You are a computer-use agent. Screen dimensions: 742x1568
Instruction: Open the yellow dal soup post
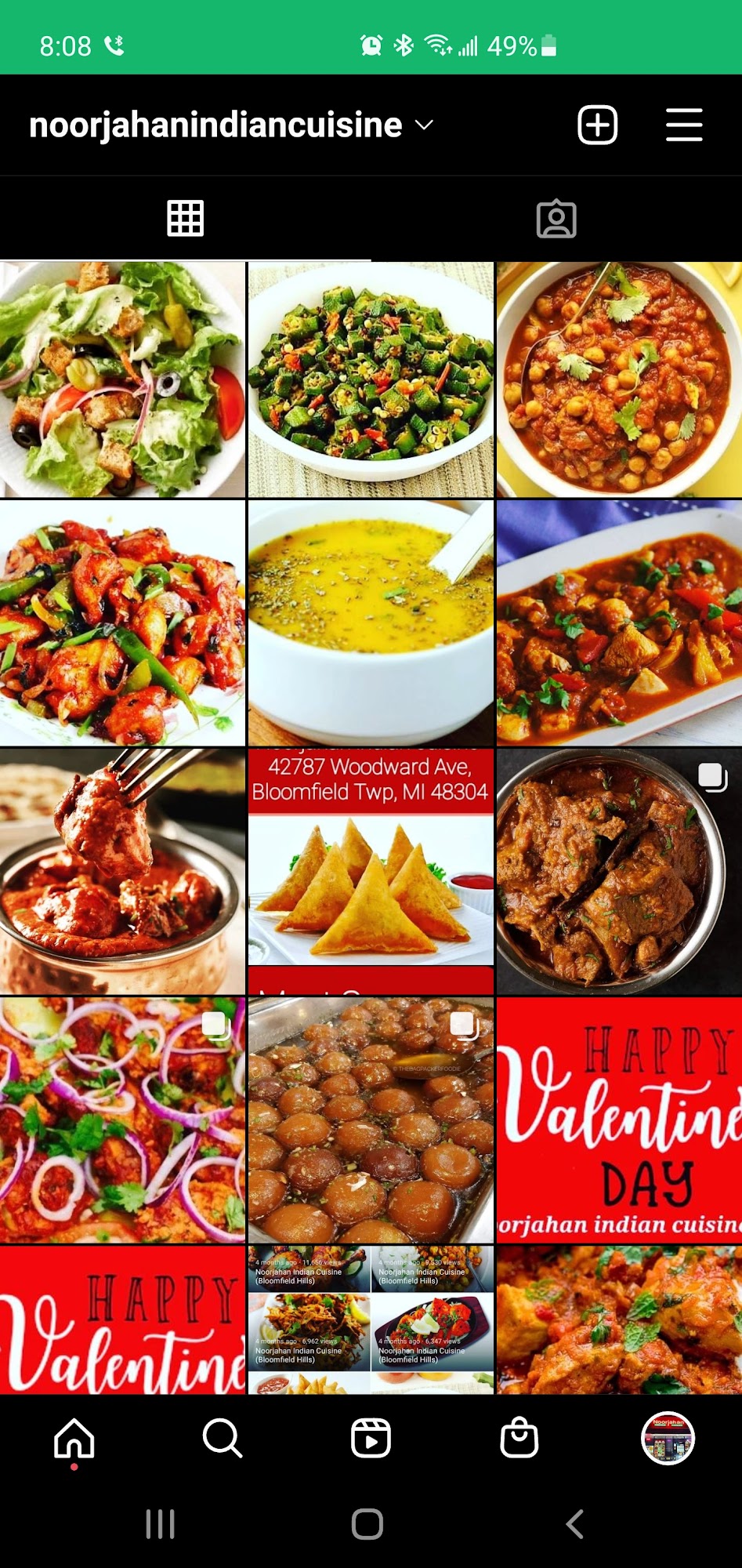[x=371, y=623]
